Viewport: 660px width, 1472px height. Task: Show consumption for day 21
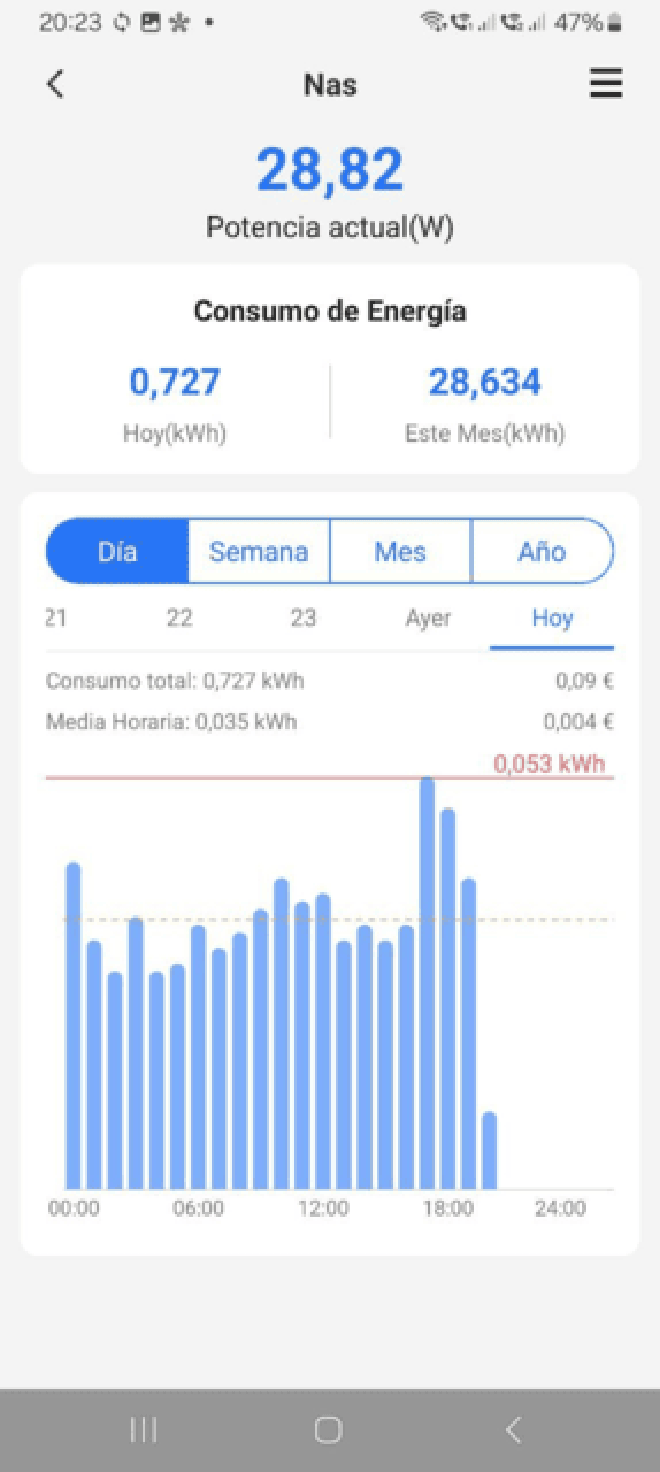[x=56, y=618]
